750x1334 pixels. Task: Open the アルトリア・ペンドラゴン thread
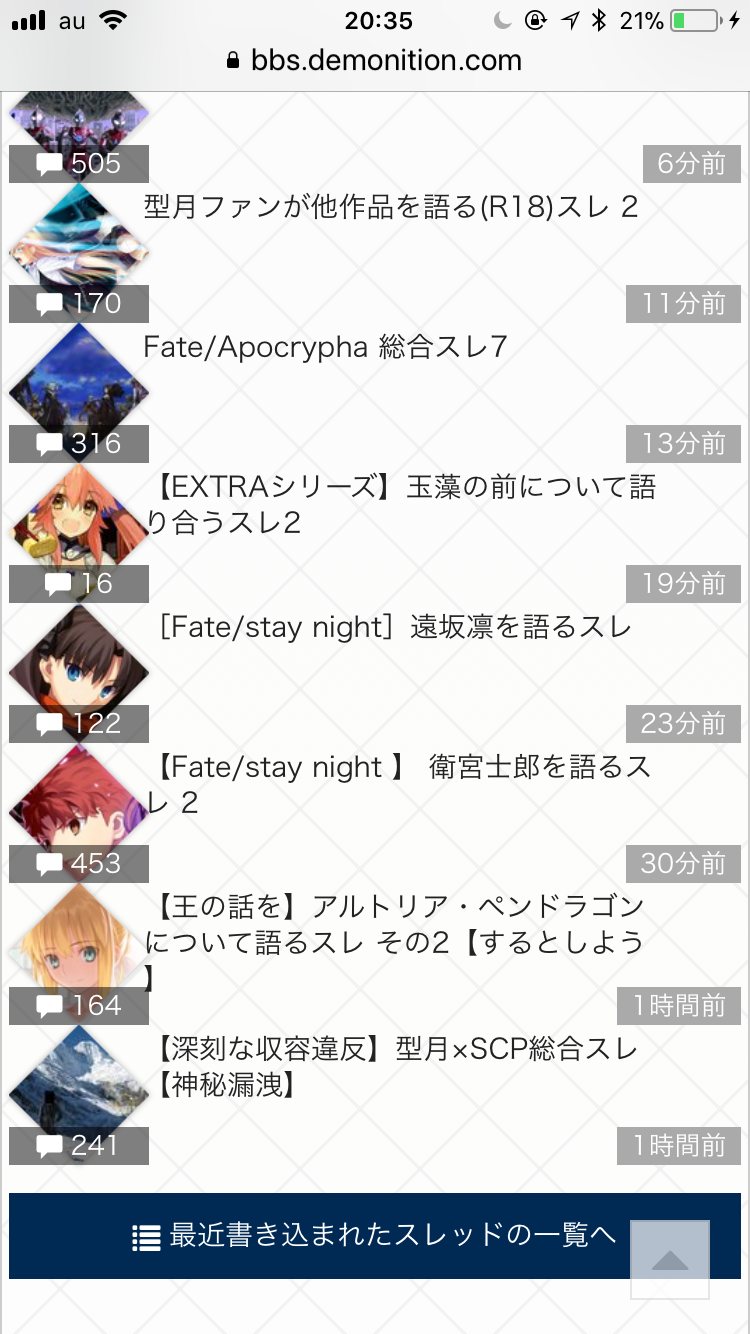click(x=396, y=925)
